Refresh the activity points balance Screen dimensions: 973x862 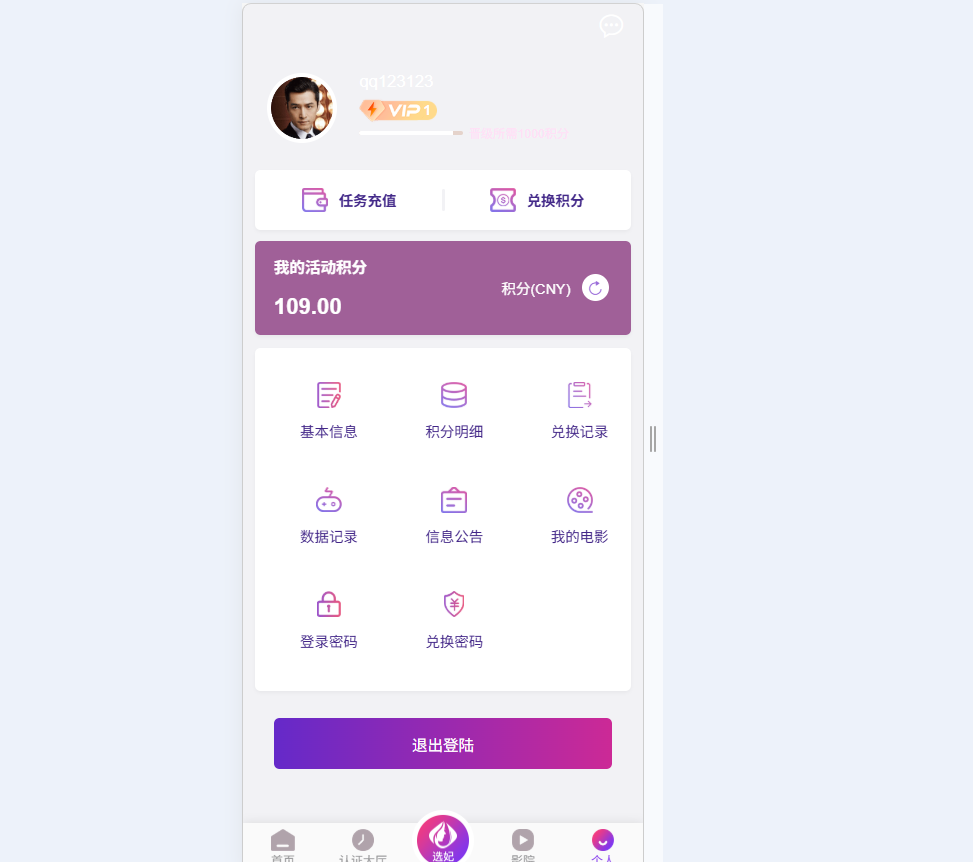coord(595,288)
